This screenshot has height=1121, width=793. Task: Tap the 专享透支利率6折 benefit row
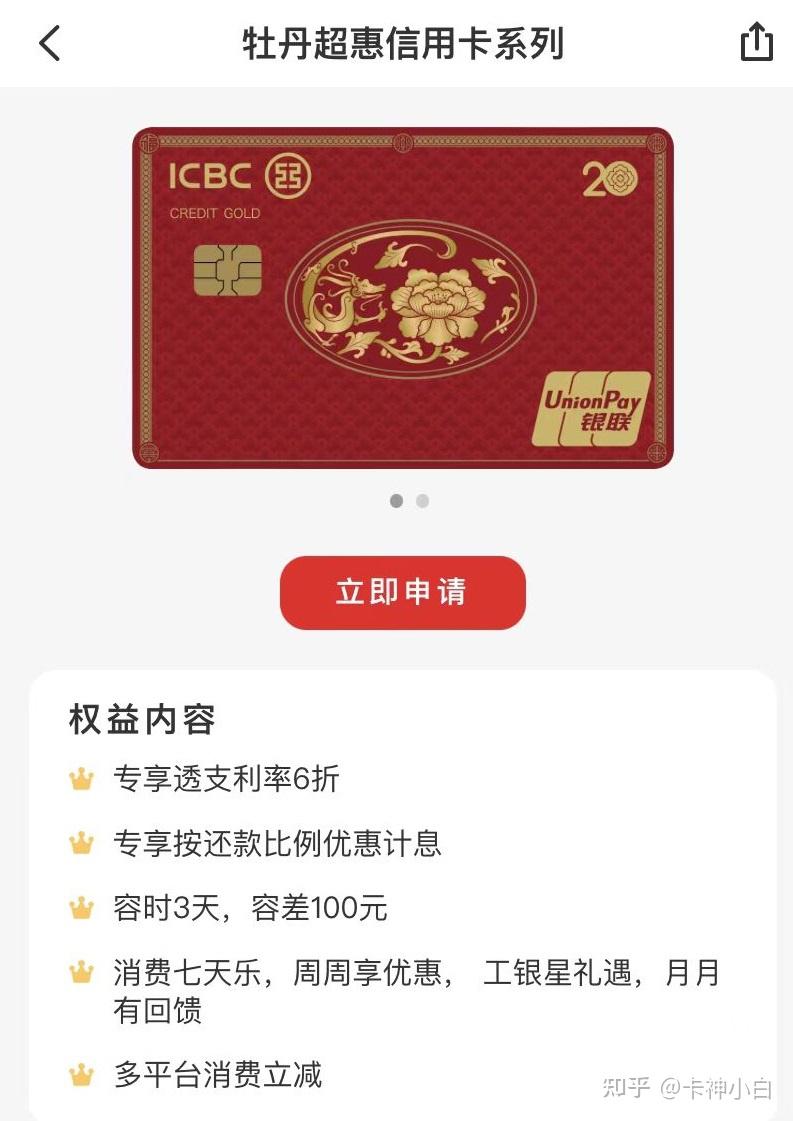pyautogui.click(x=226, y=777)
